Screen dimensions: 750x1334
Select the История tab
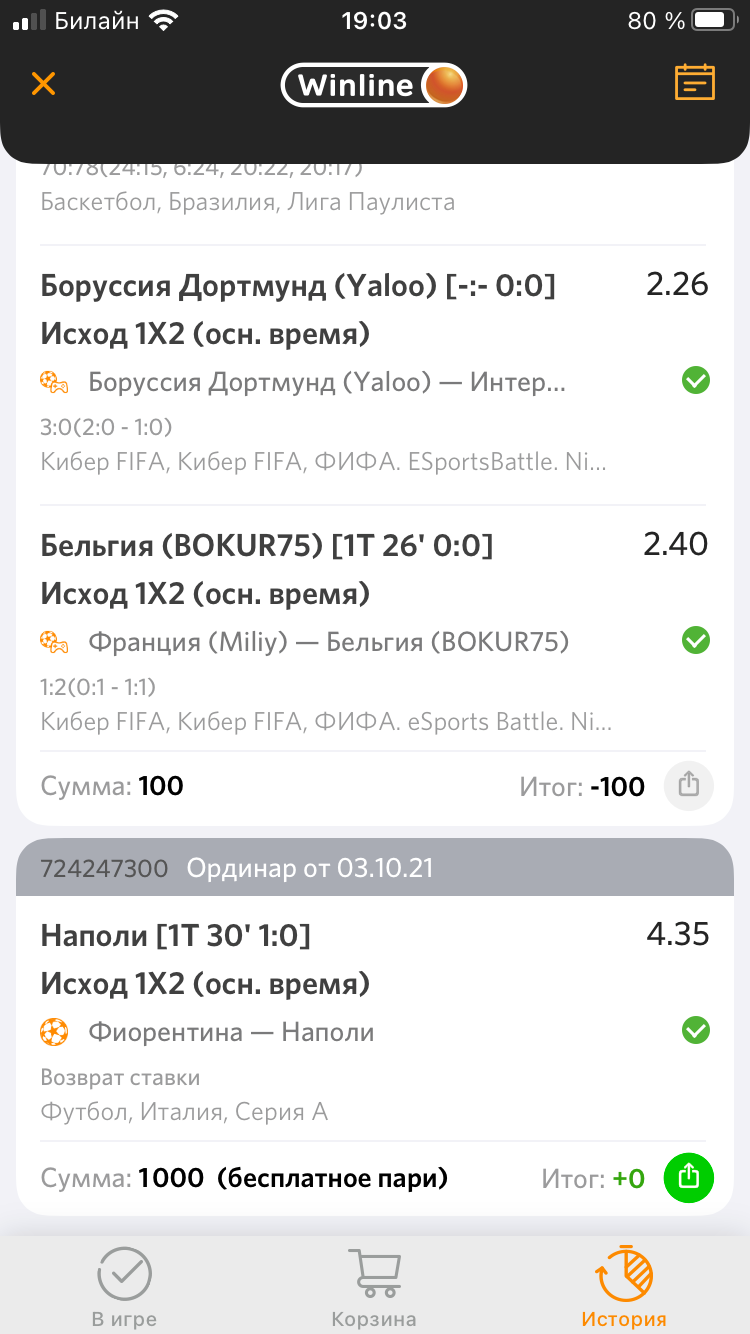[624, 1290]
